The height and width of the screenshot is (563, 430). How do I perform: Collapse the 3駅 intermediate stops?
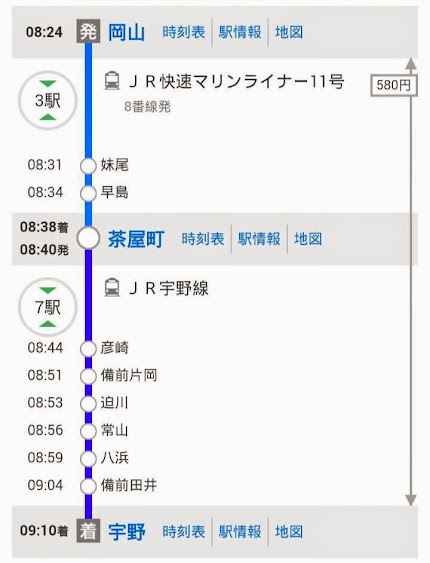point(48,100)
